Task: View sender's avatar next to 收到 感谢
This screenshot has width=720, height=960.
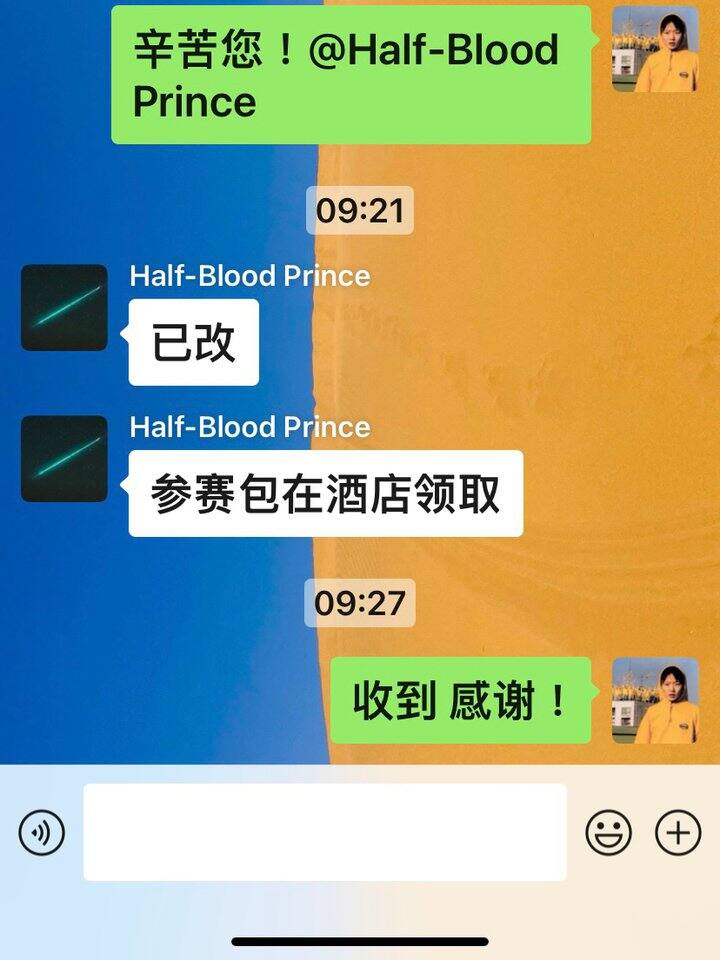Action: coord(655,700)
